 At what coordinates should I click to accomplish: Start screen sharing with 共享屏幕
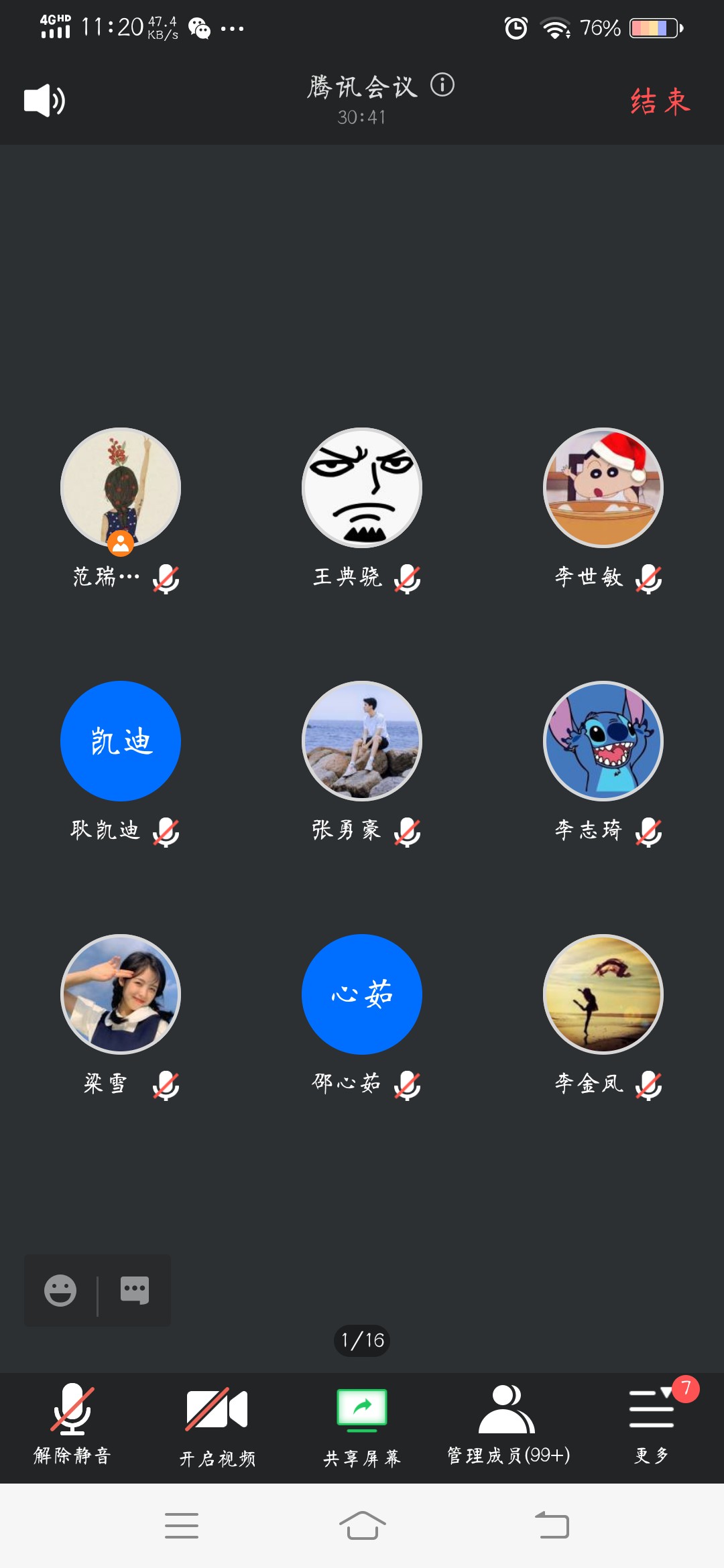coord(362,1425)
